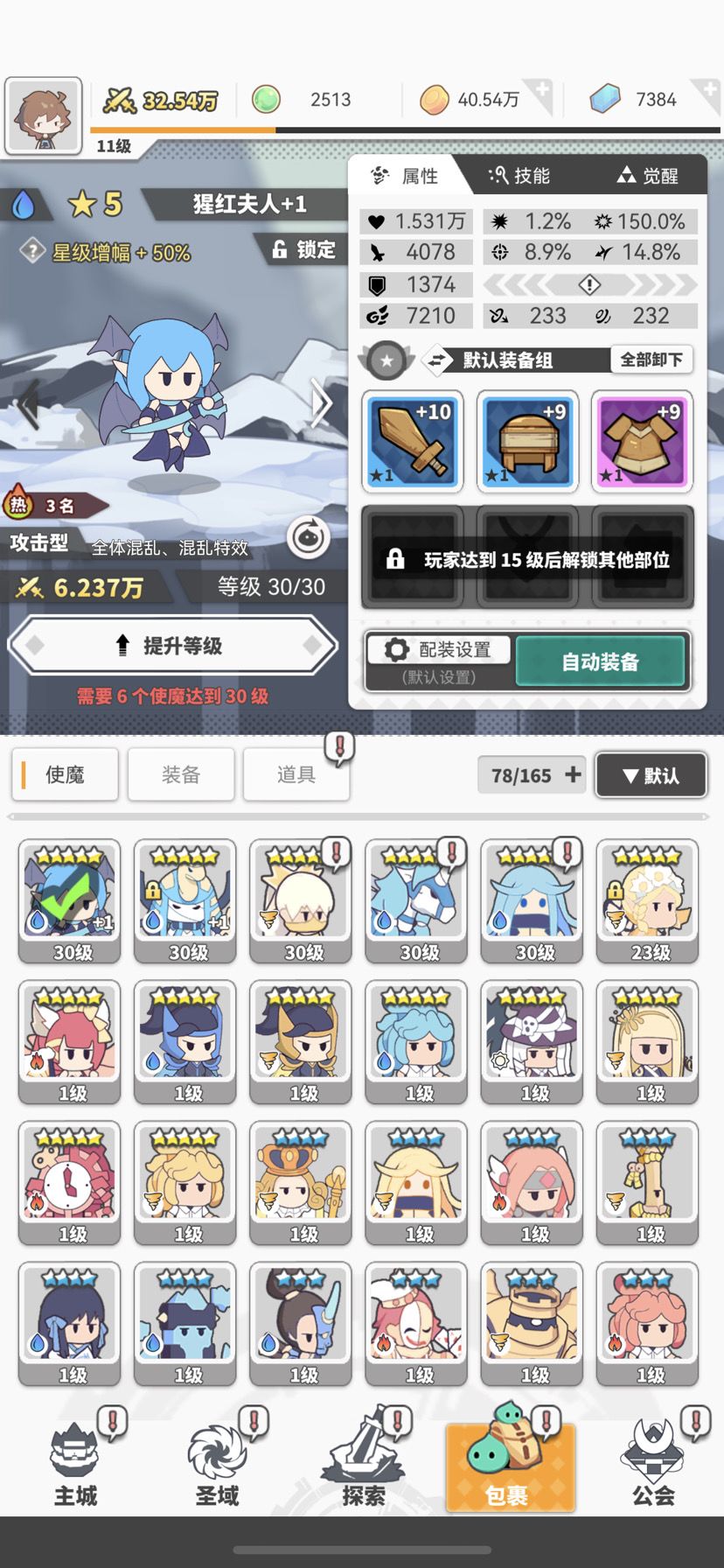Select the 23级 five-star familiar
Viewport: 724px width, 1568px height.
[x=647, y=901]
